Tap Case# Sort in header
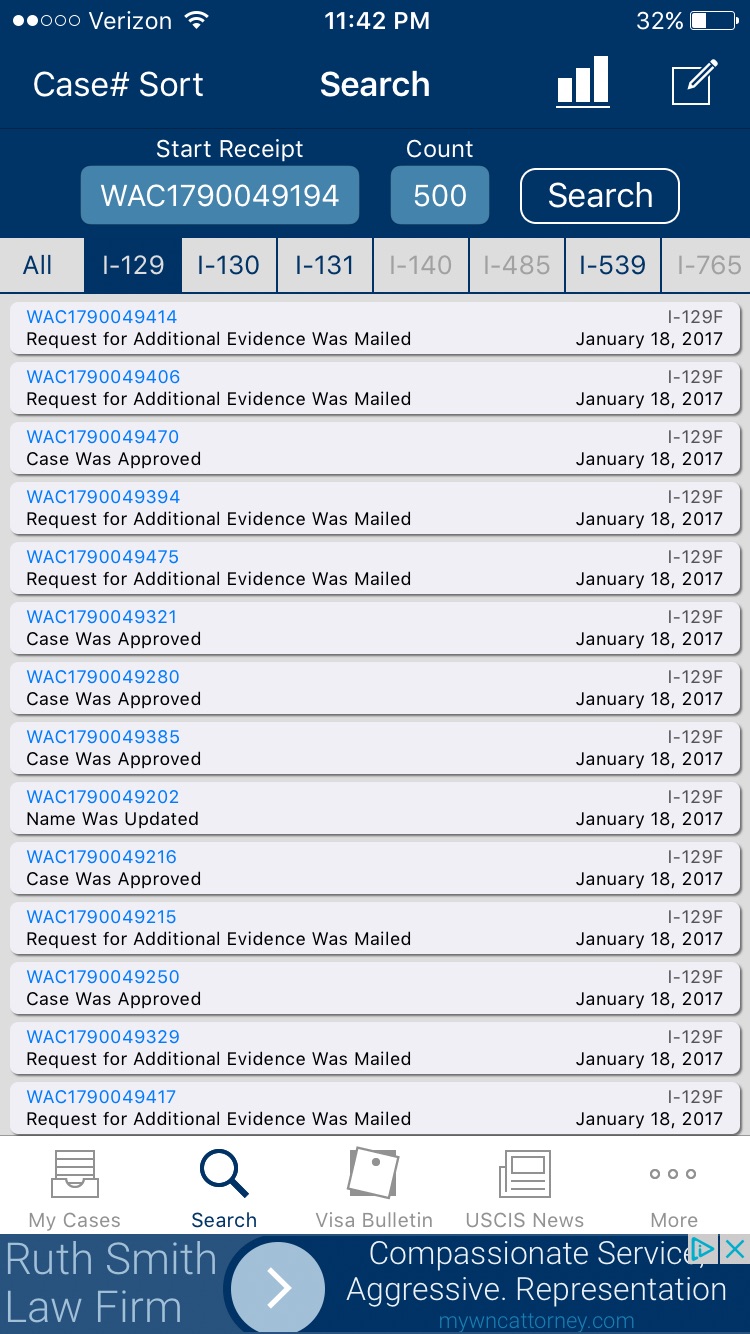Screen dimensions: 750x1334 tap(118, 85)
